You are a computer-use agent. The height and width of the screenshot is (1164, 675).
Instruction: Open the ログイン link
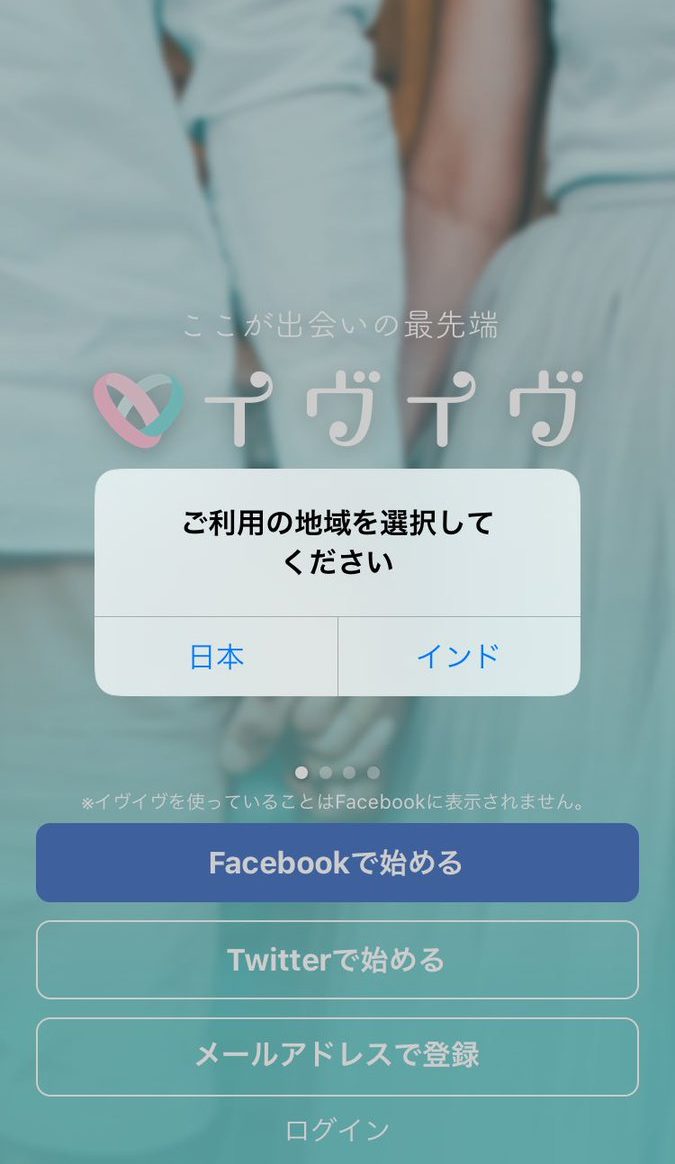(337, 1131)
